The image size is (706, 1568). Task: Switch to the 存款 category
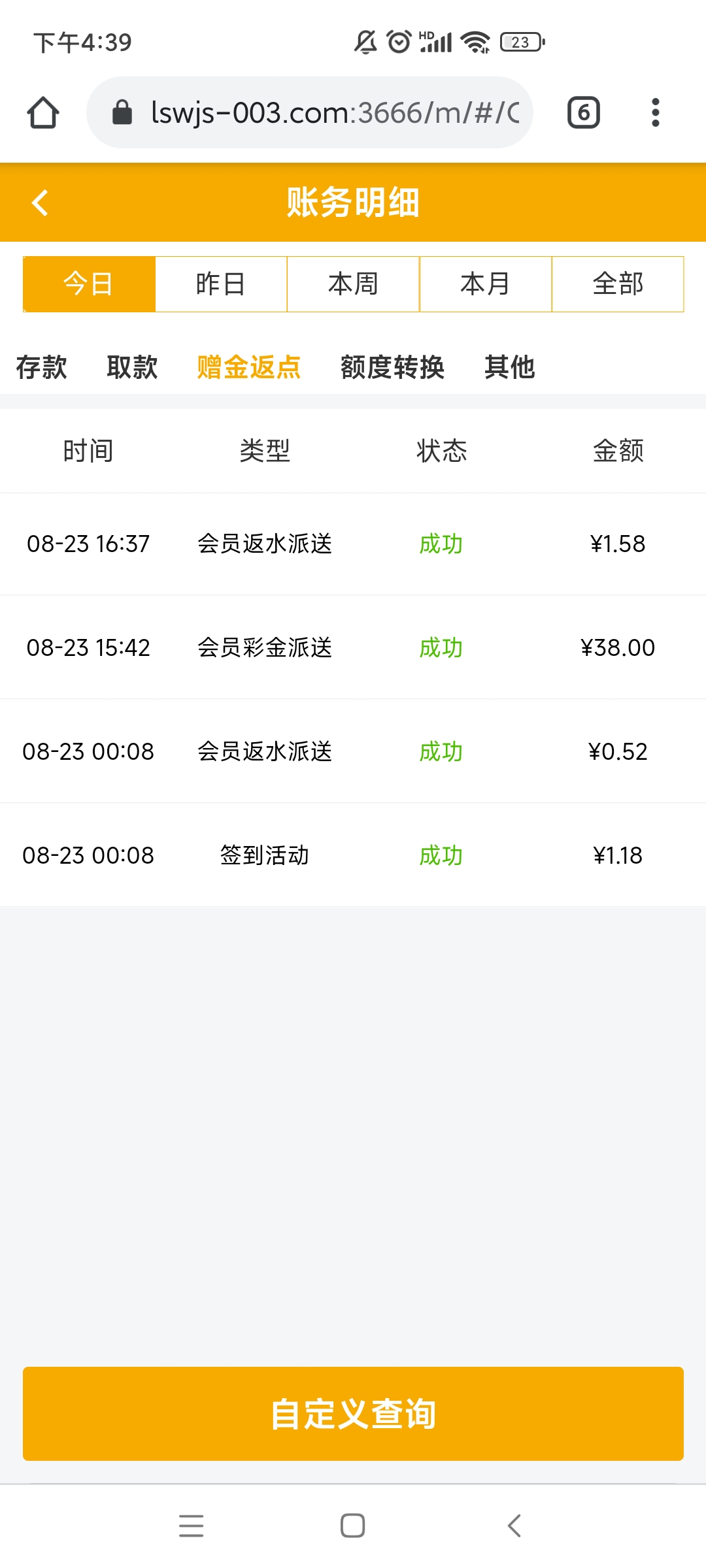point(42,367)
